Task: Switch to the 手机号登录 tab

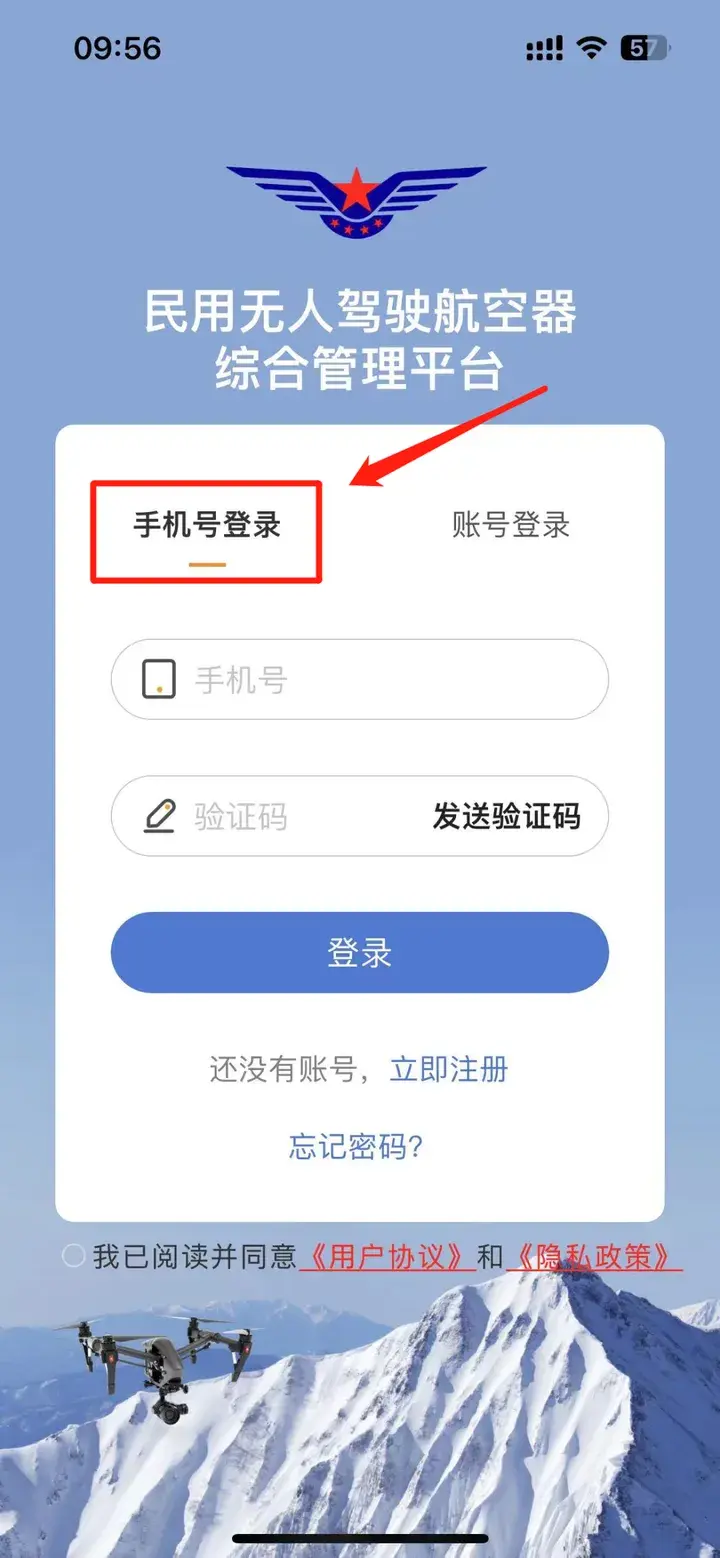Action: point(207,526)
